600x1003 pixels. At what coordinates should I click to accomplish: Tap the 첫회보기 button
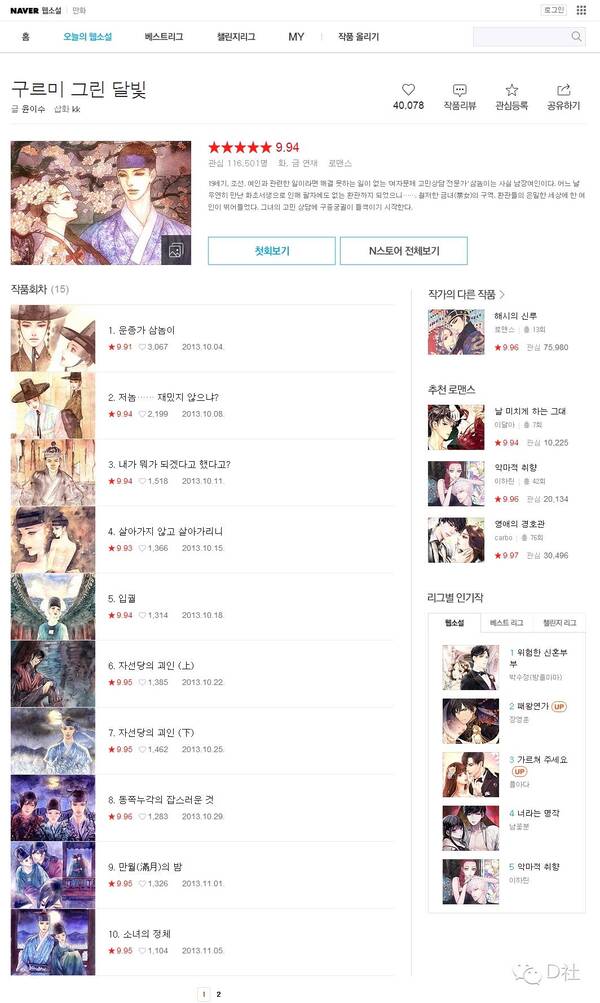(x=271, y=251)
